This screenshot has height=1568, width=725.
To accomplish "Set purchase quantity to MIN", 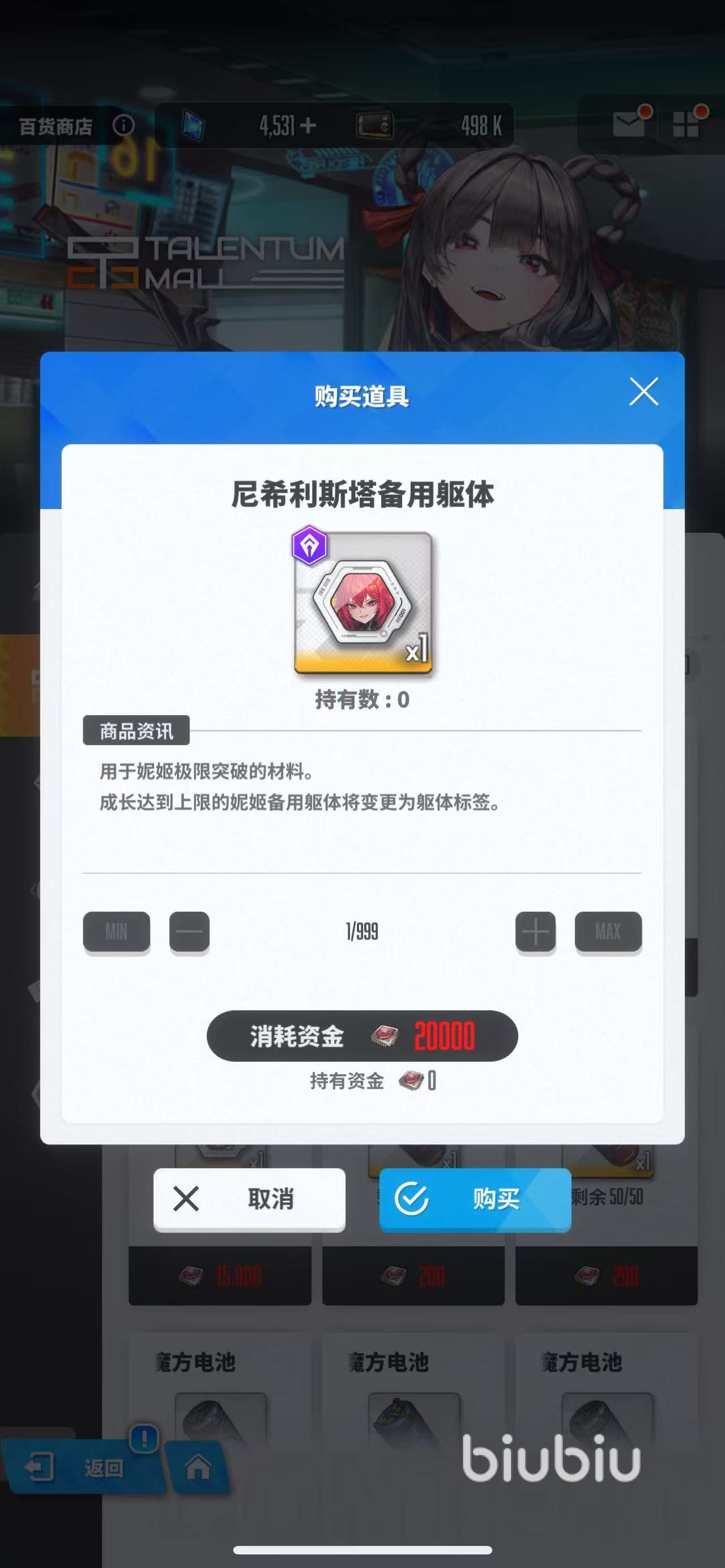I will (x=116, y=931).
